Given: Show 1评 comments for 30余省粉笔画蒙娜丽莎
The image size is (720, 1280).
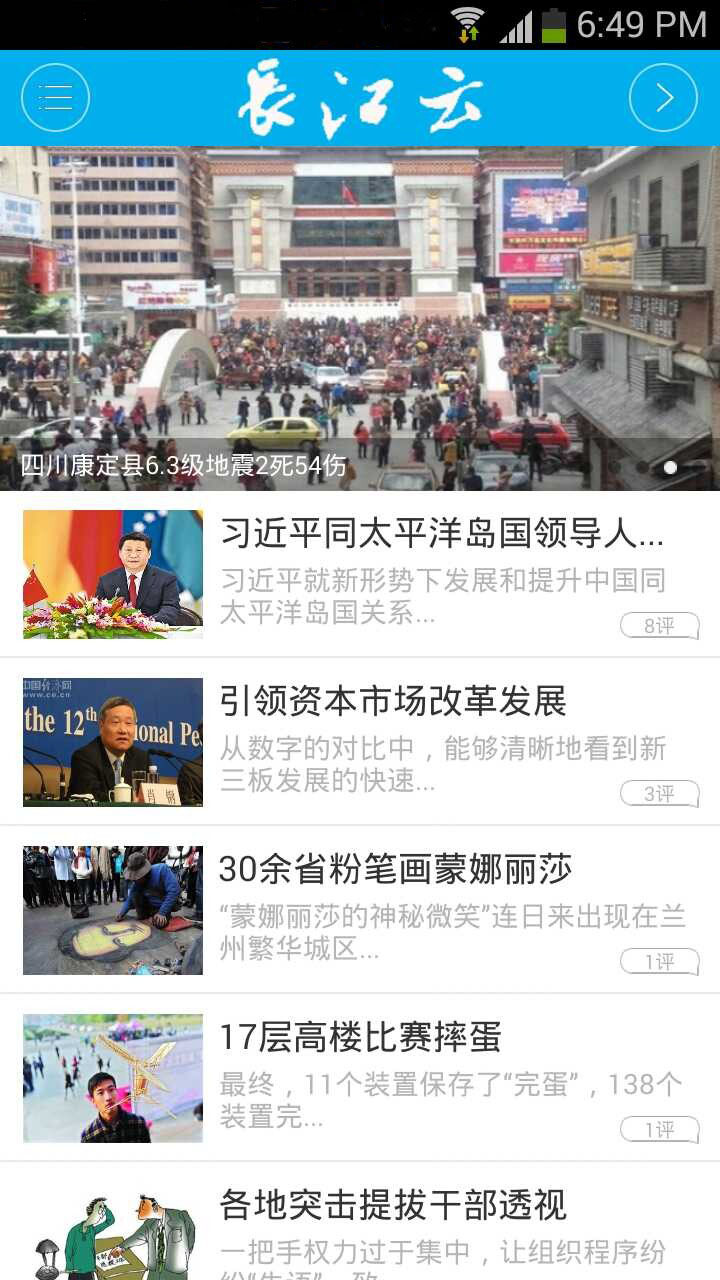Looking at the screenshot, I should pos(659,962).
